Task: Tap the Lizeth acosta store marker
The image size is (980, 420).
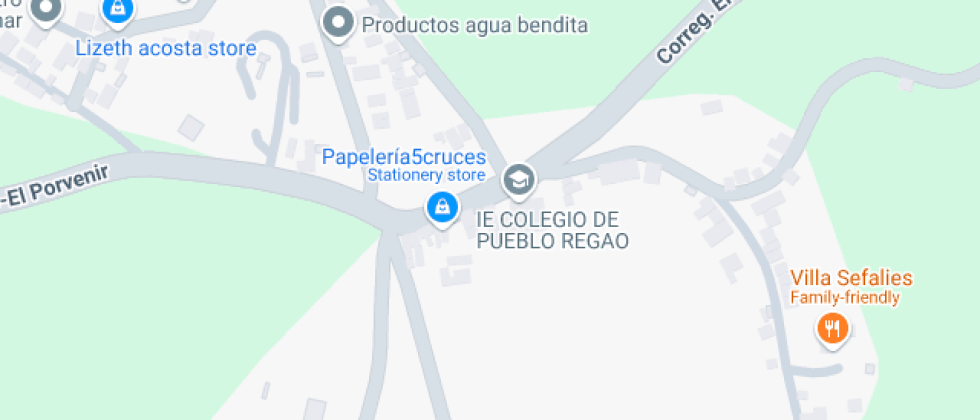Action: pyautogui.click(x=118, y=10)
